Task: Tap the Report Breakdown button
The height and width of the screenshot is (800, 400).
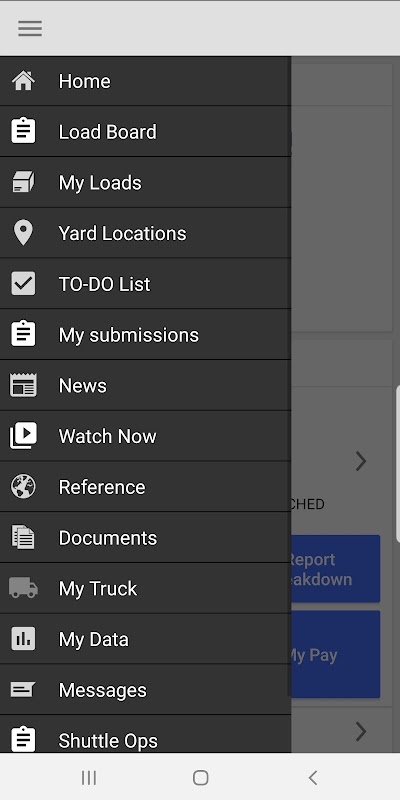Action: 336,569
